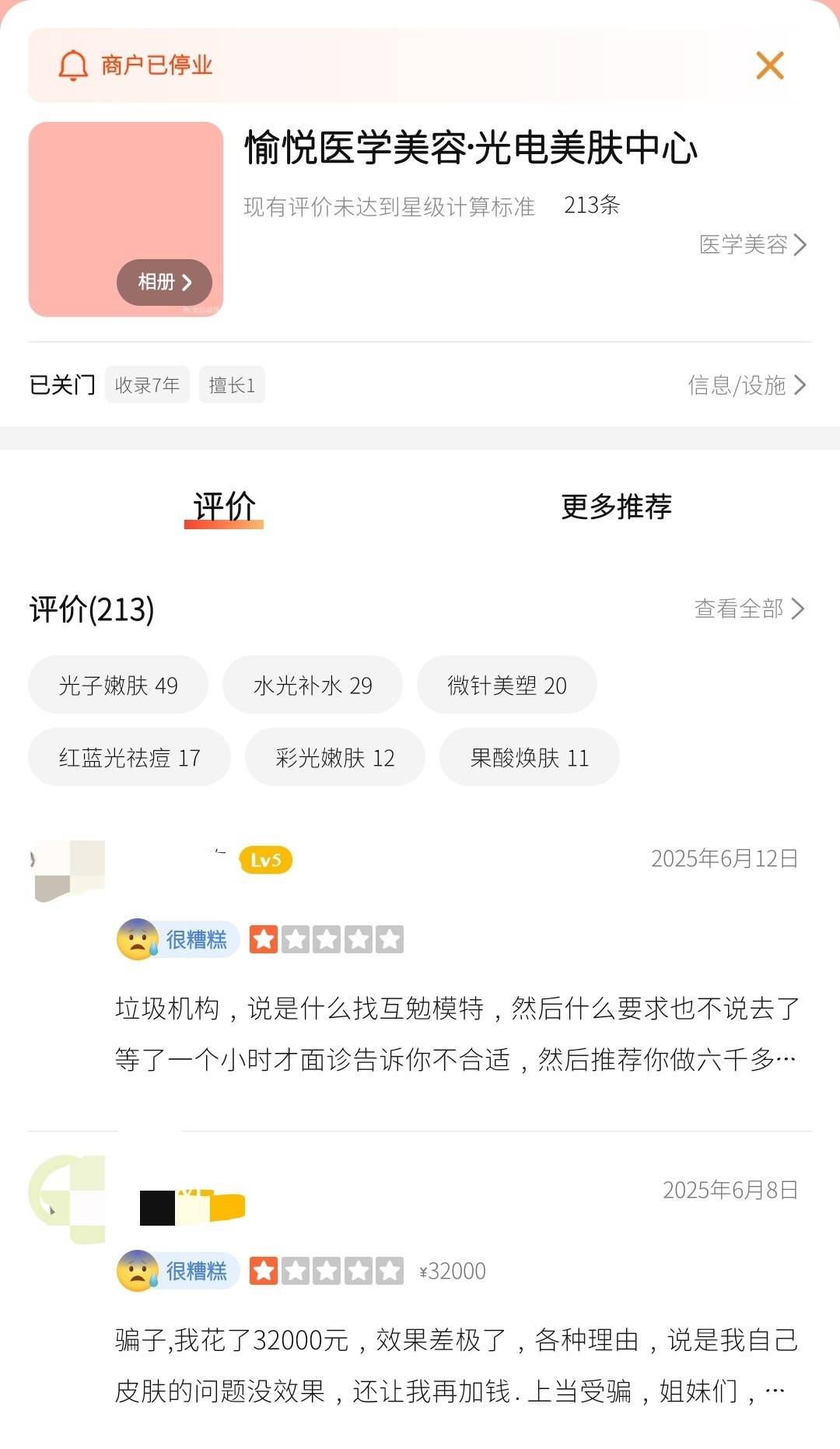The width and height of the screenshot is (840, 1449).
Task: Open the 医学美容 category link
Action: [x=752, y=245]
